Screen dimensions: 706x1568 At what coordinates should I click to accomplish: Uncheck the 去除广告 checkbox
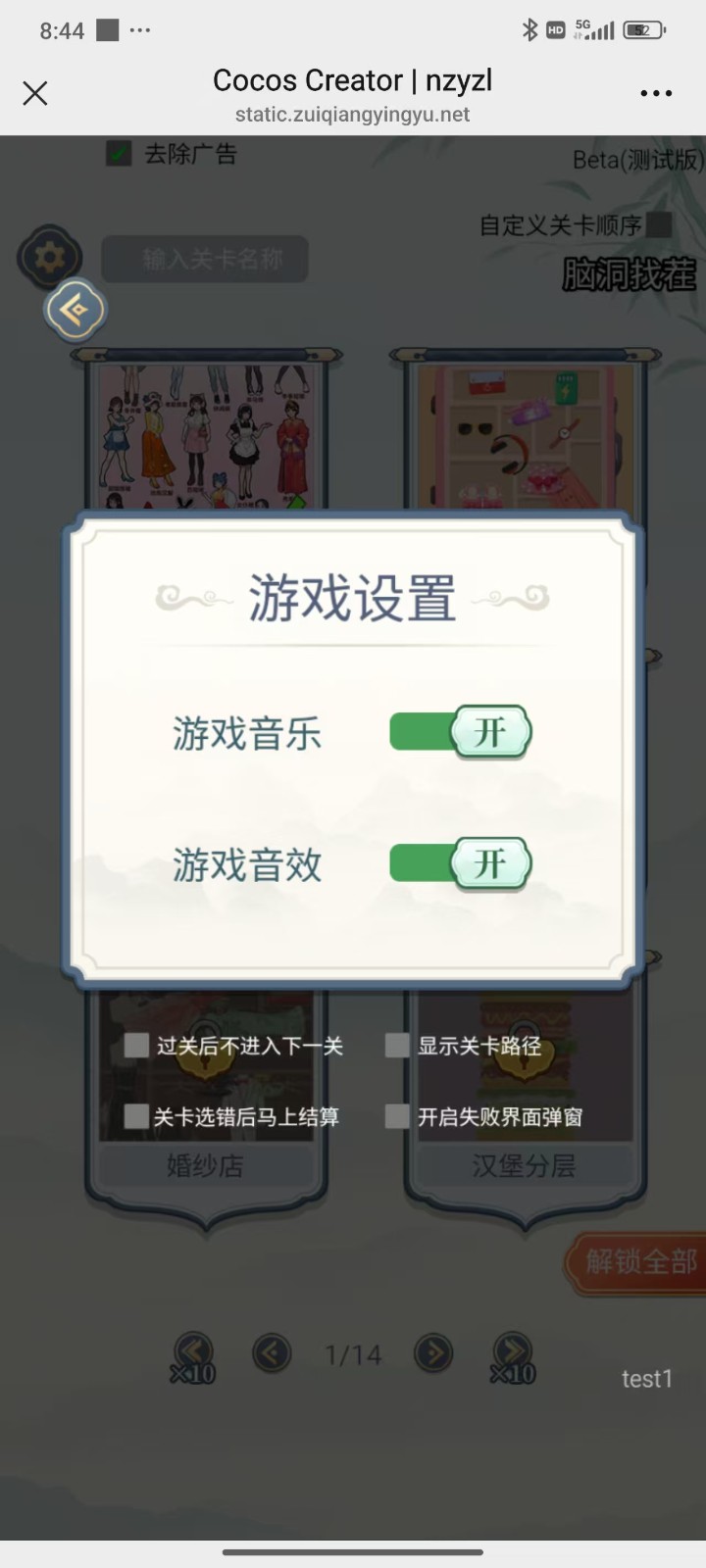coord(119,153)
